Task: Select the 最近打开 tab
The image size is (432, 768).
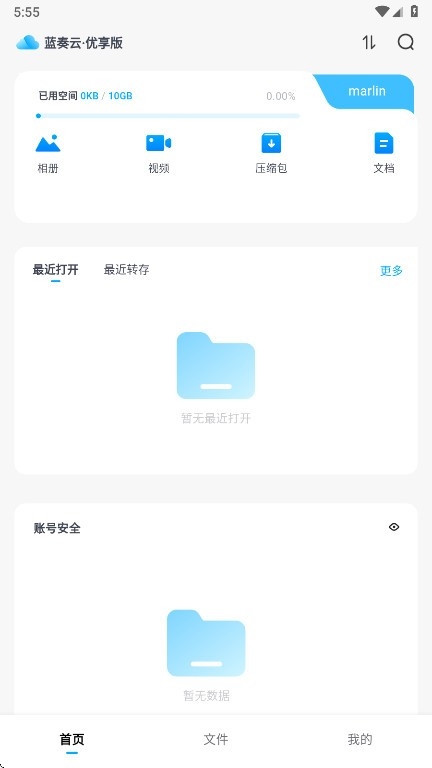Action: point(55,270)
